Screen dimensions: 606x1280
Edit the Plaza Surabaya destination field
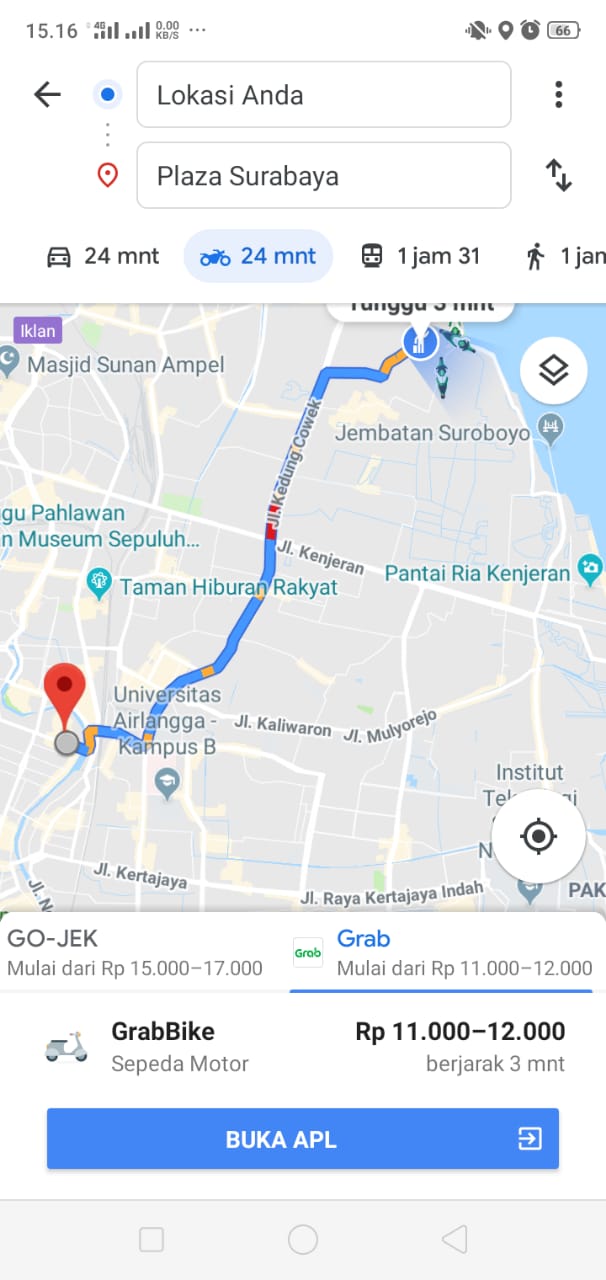click(x=323, y=176)
